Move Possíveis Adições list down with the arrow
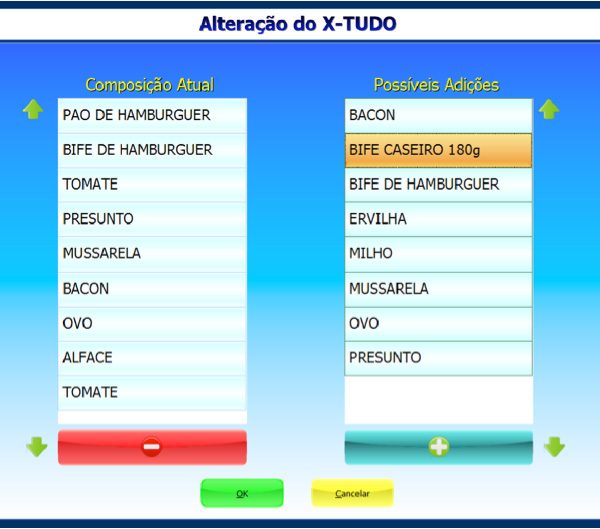Screen dimensions: 600x529 [554, 446]
